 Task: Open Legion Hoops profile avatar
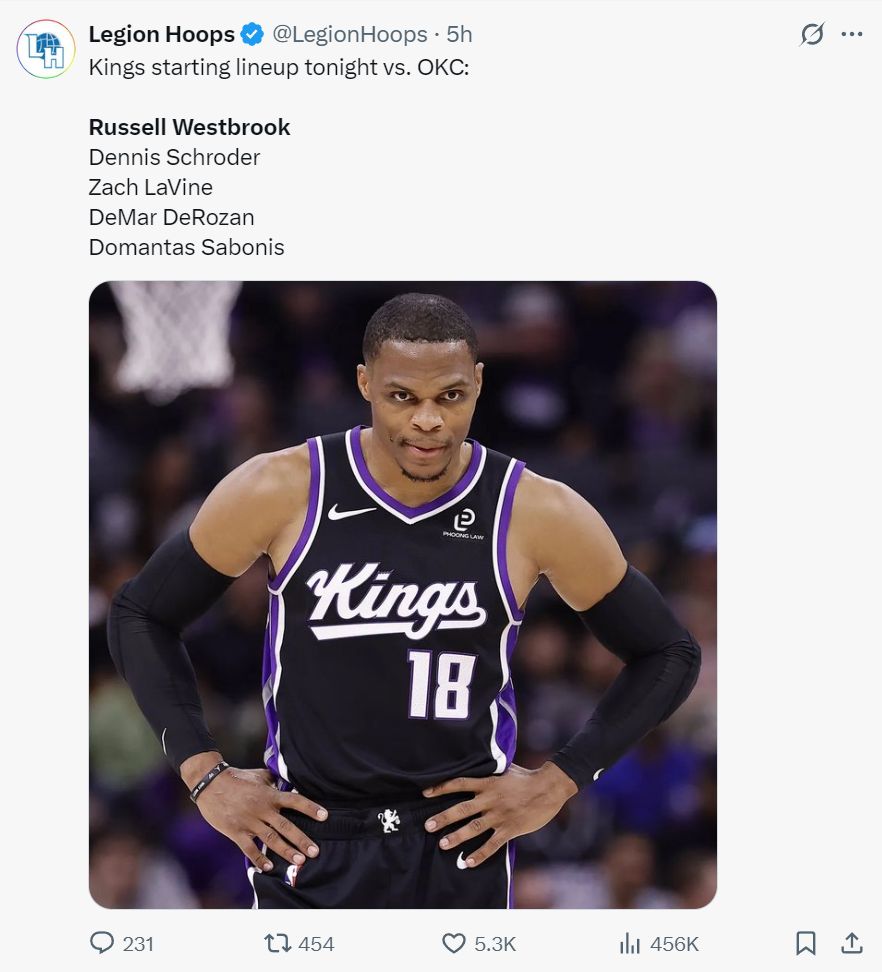tap(46, 48)
